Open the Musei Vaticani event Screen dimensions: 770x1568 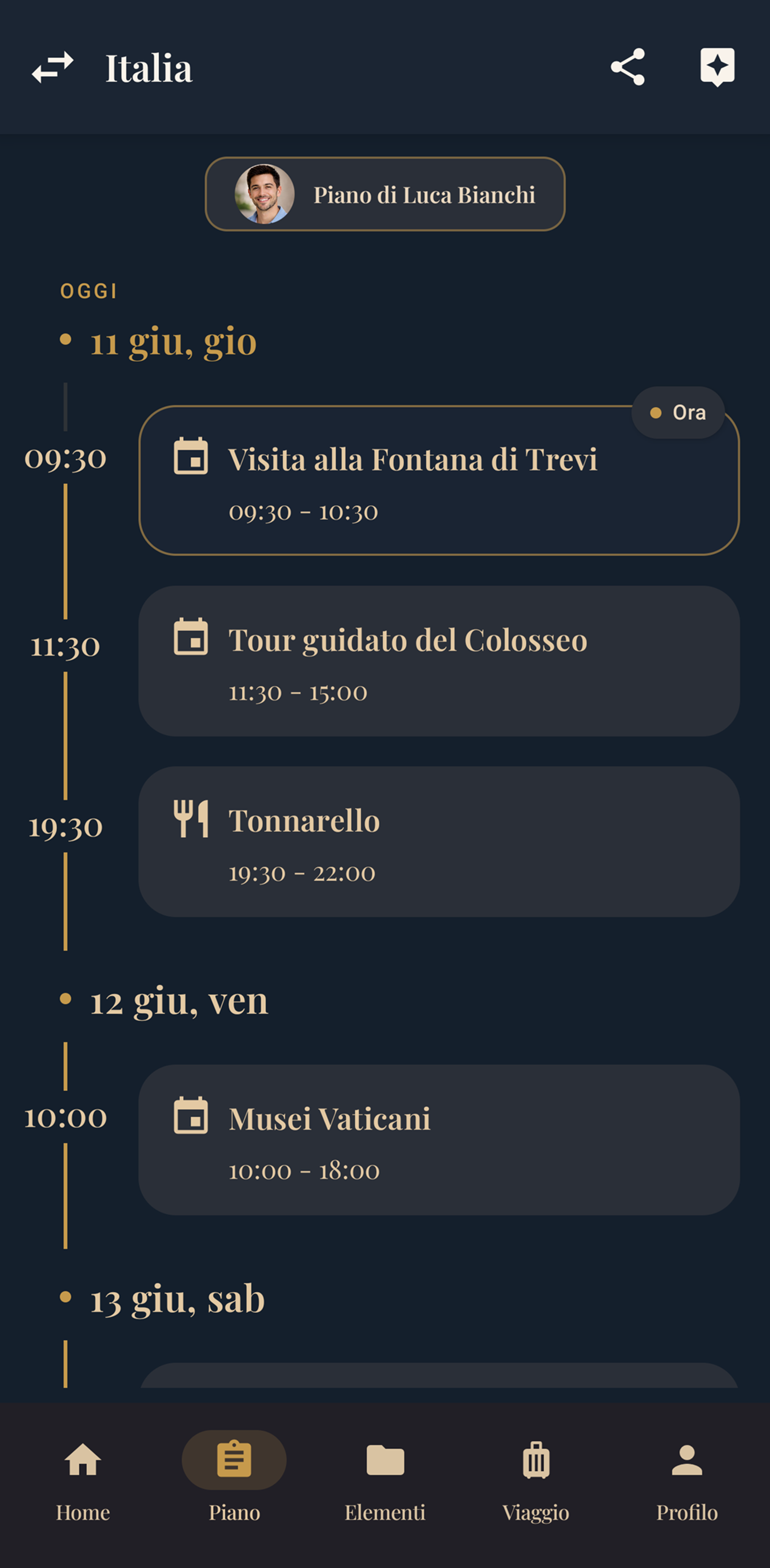438,1139
